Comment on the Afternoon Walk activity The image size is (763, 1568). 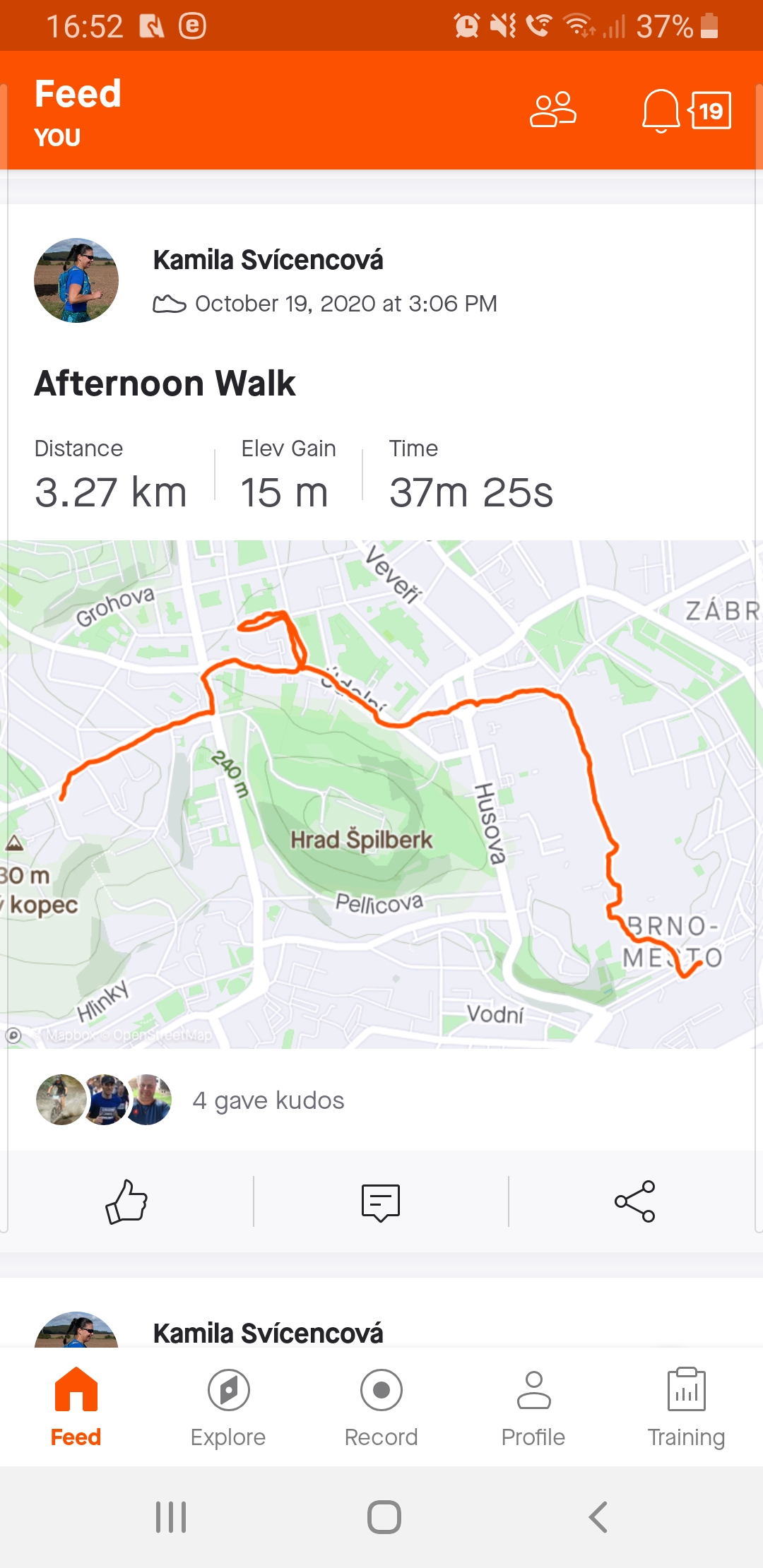(x=381, y=1202)
